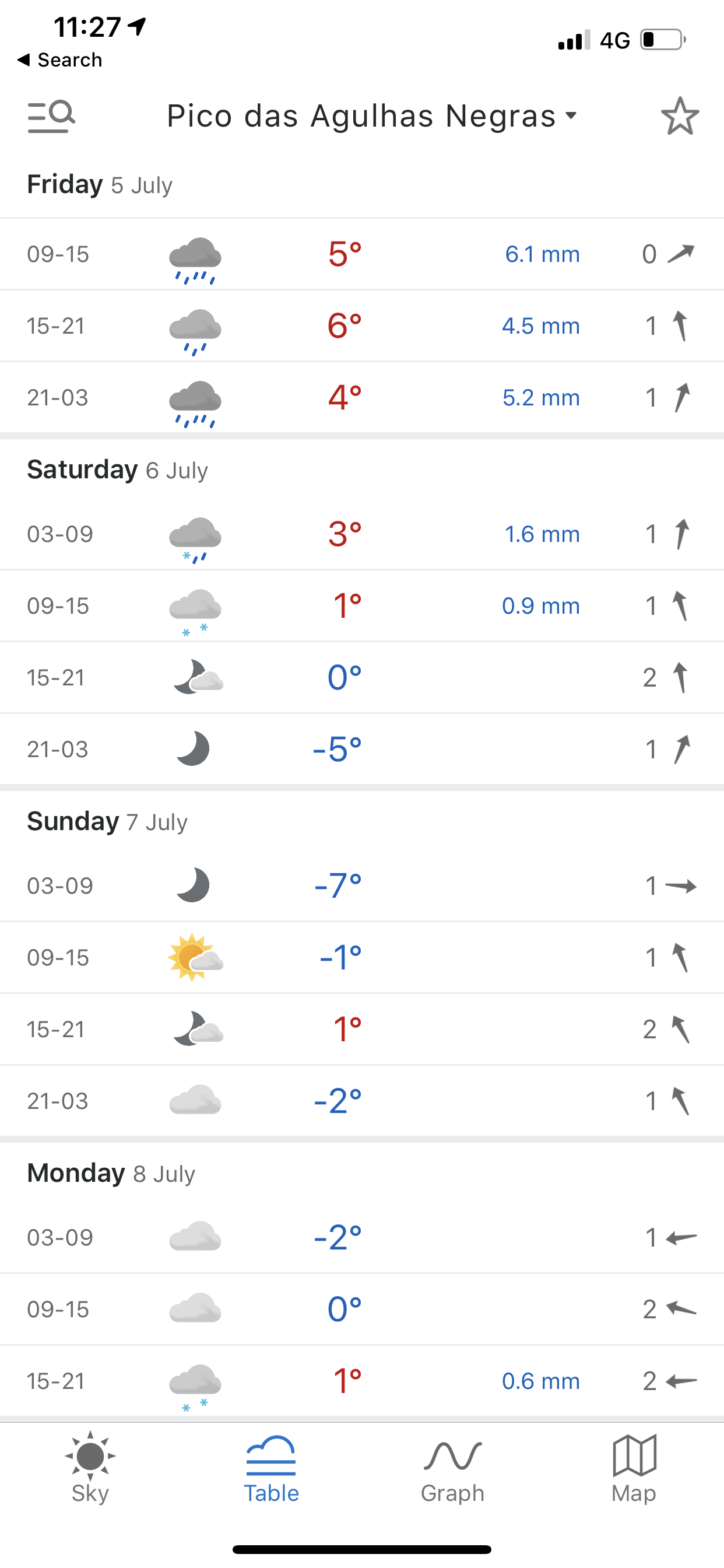This screenshot has height=1568, width=724.
Task: Open the Map tab
Action: (x=634, y=1468)
